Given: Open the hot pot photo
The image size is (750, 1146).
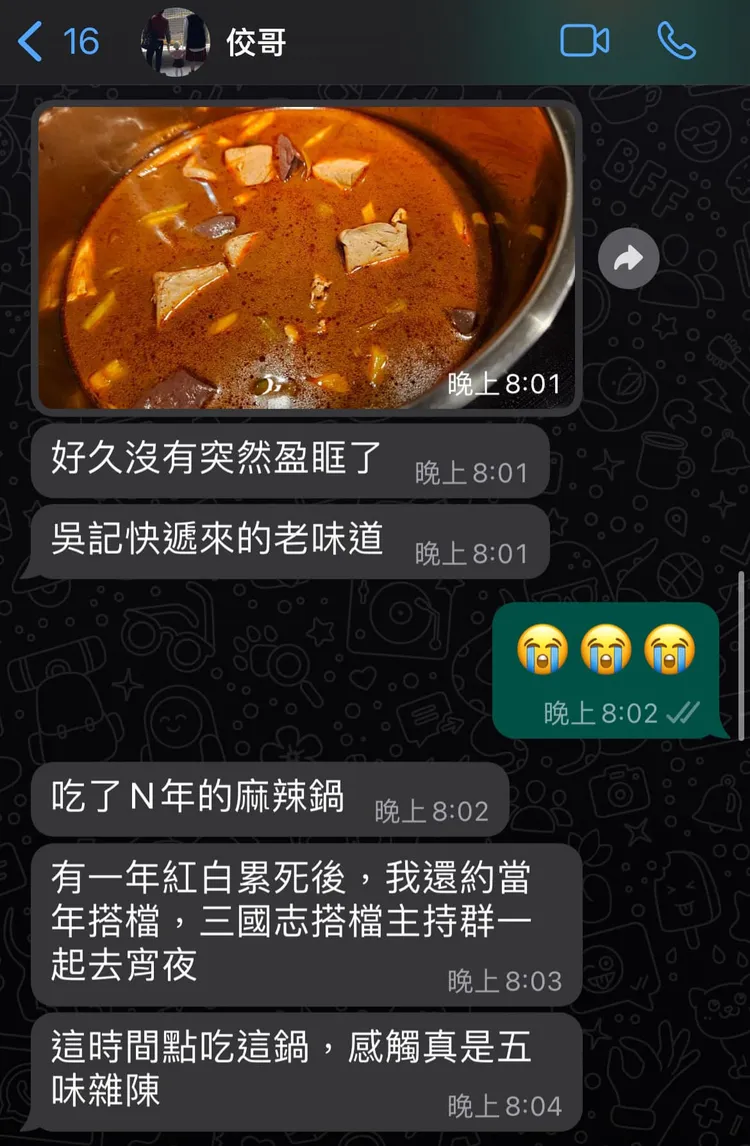Looking at the screenshot, I should coord(305,257).
